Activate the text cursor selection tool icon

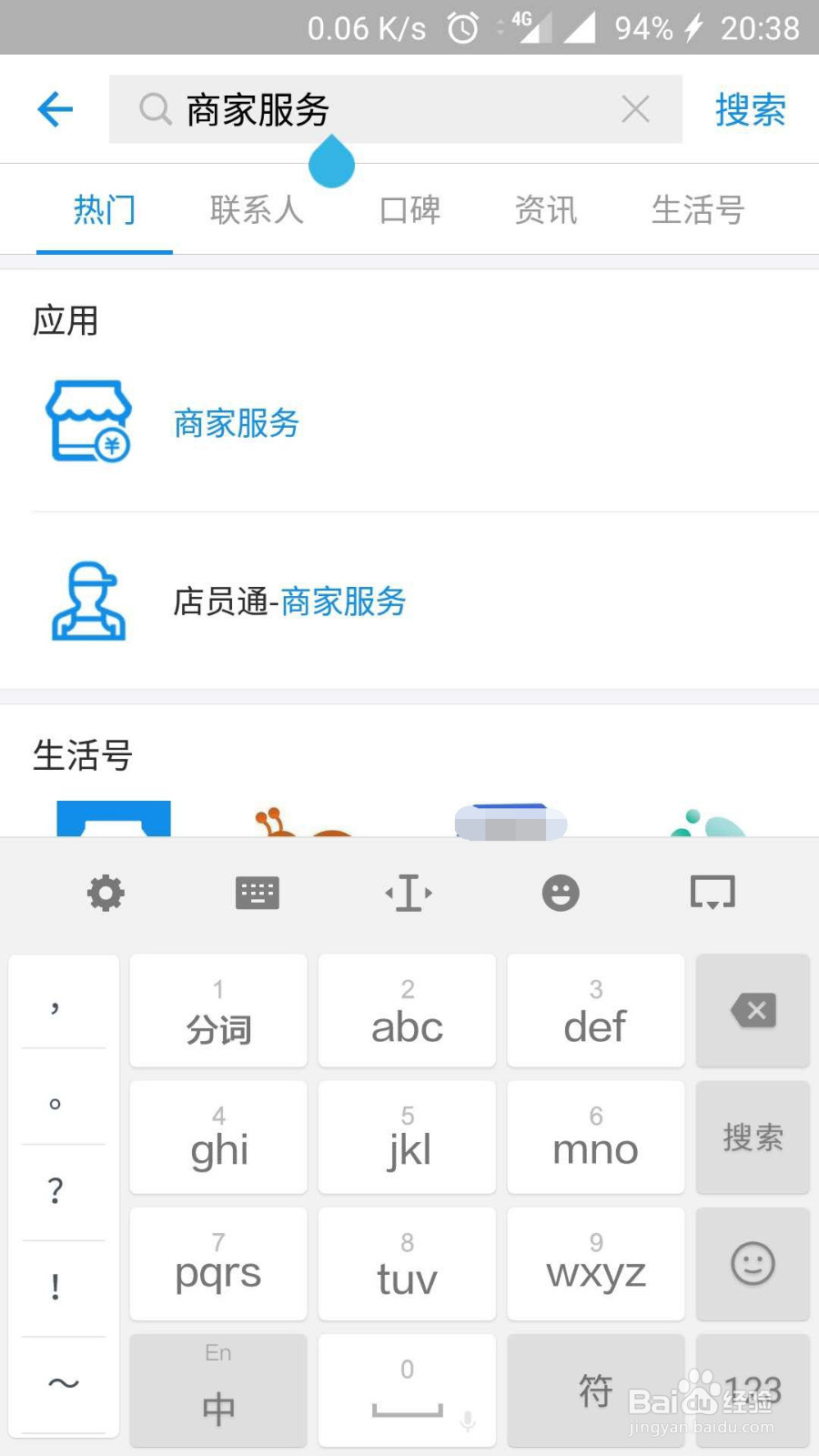pos(408,893)
